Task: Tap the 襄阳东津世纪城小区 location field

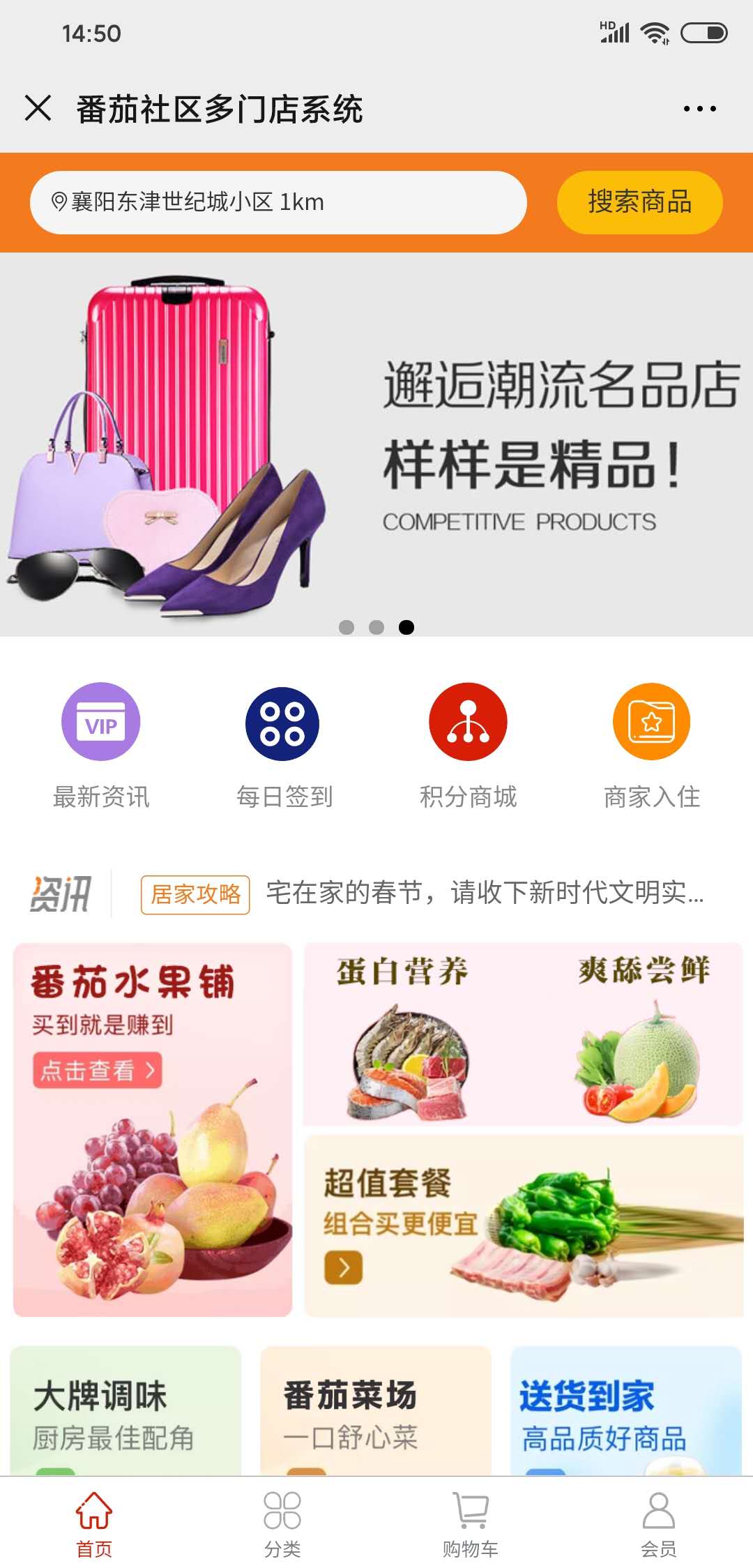Action: 277,202
